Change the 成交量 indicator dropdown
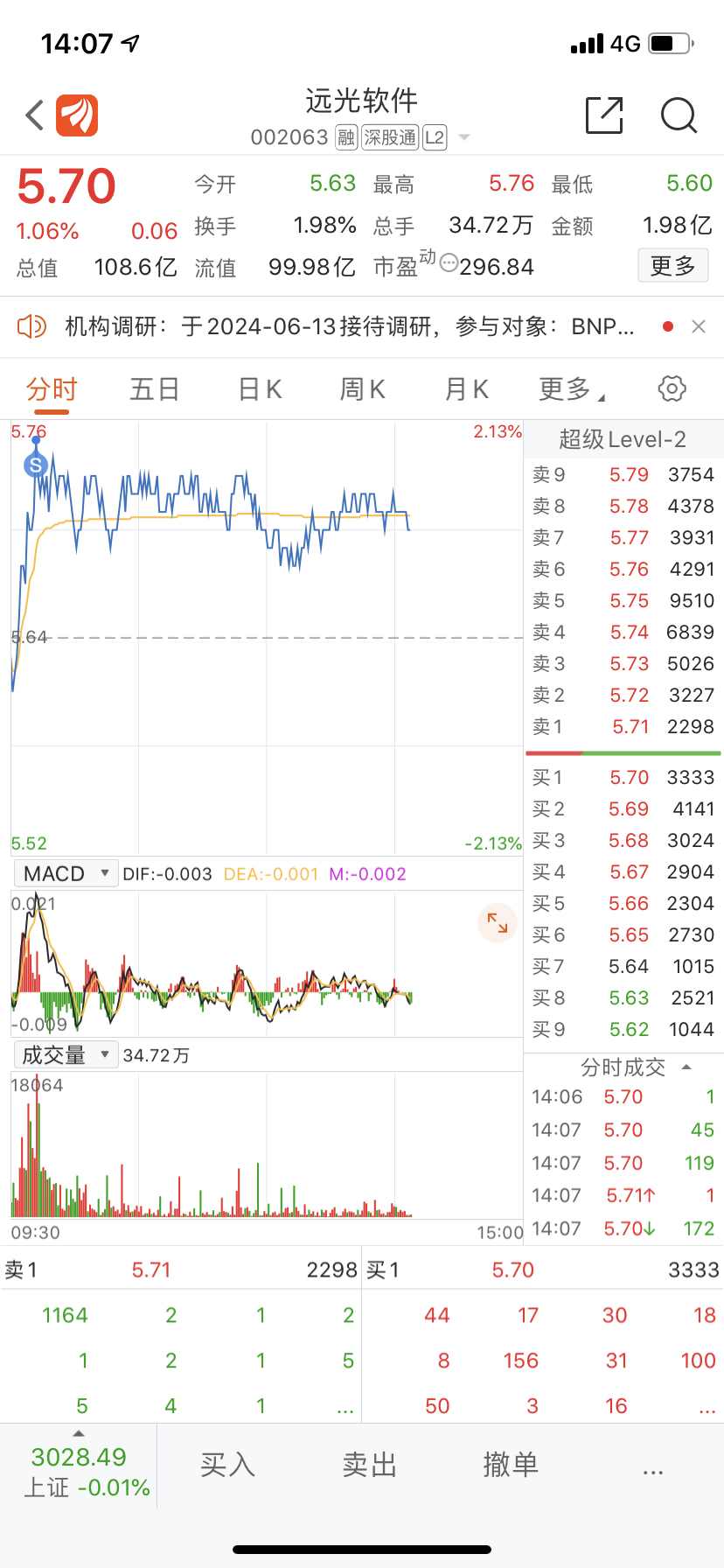 pyautogui.click(x=66, y=1055)
